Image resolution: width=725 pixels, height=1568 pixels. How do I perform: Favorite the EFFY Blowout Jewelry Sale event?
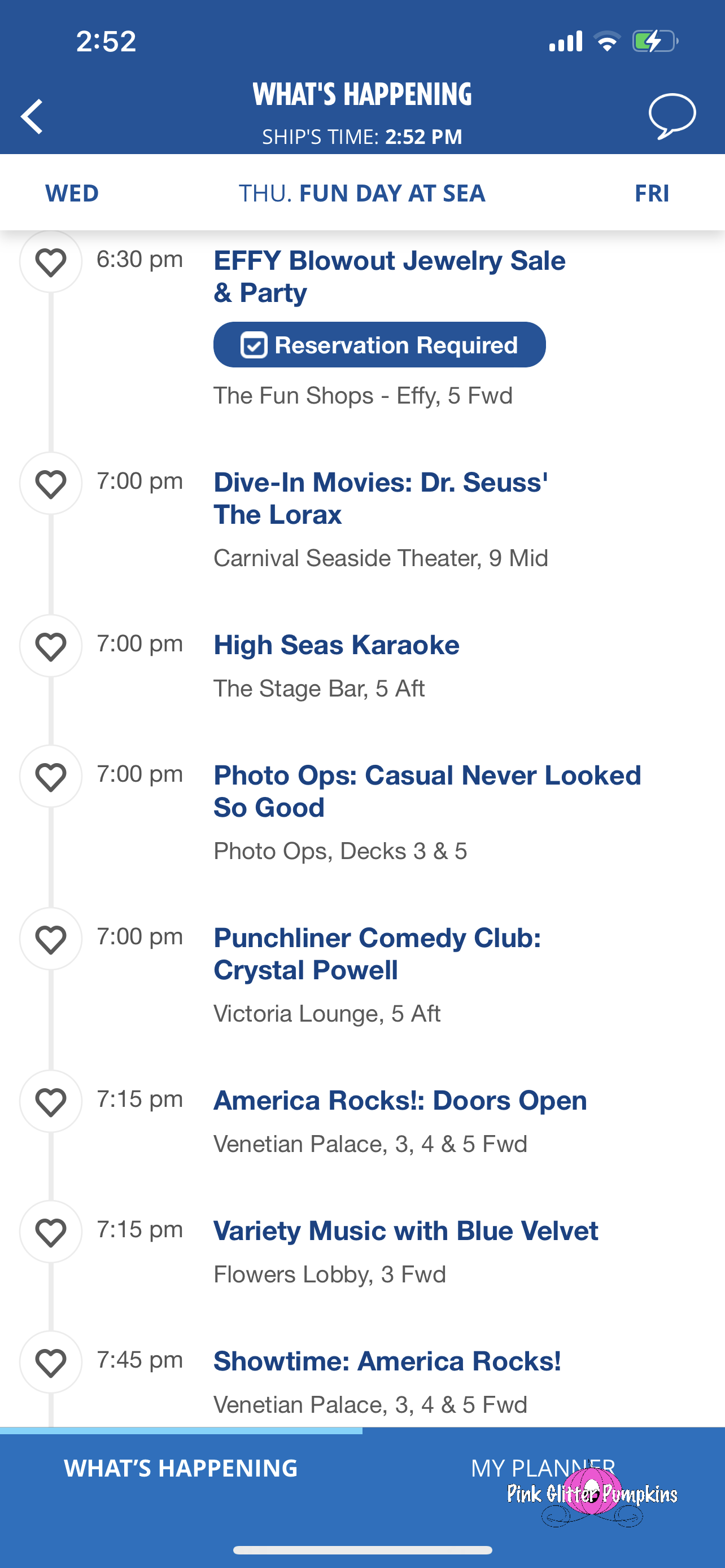click(x=50, y=262)
